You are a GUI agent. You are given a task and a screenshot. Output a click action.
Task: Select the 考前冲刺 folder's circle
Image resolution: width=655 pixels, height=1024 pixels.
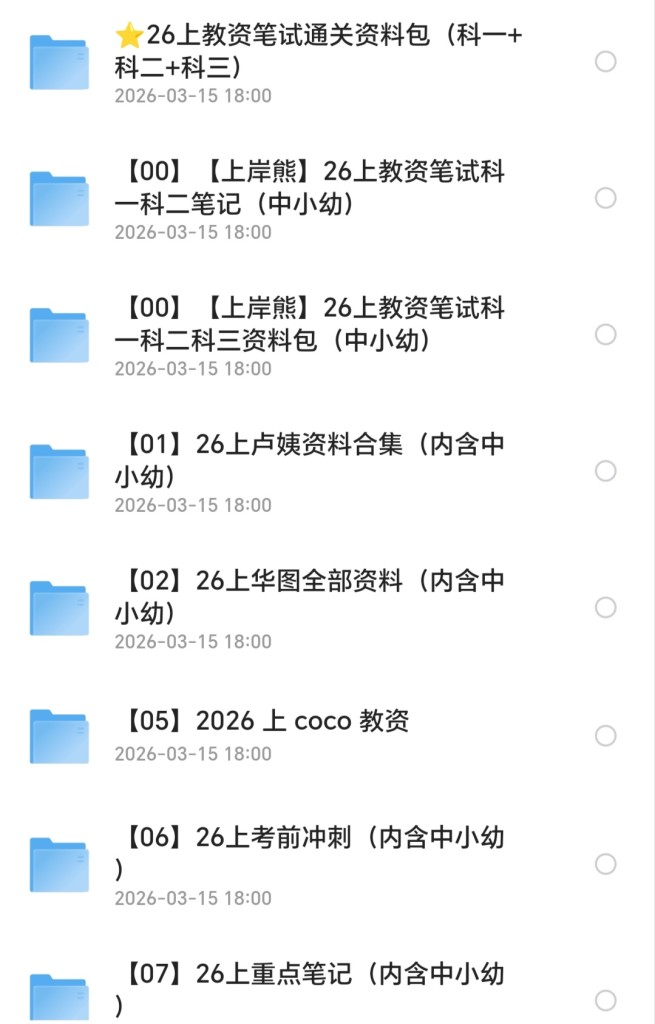tap(605, 863)
